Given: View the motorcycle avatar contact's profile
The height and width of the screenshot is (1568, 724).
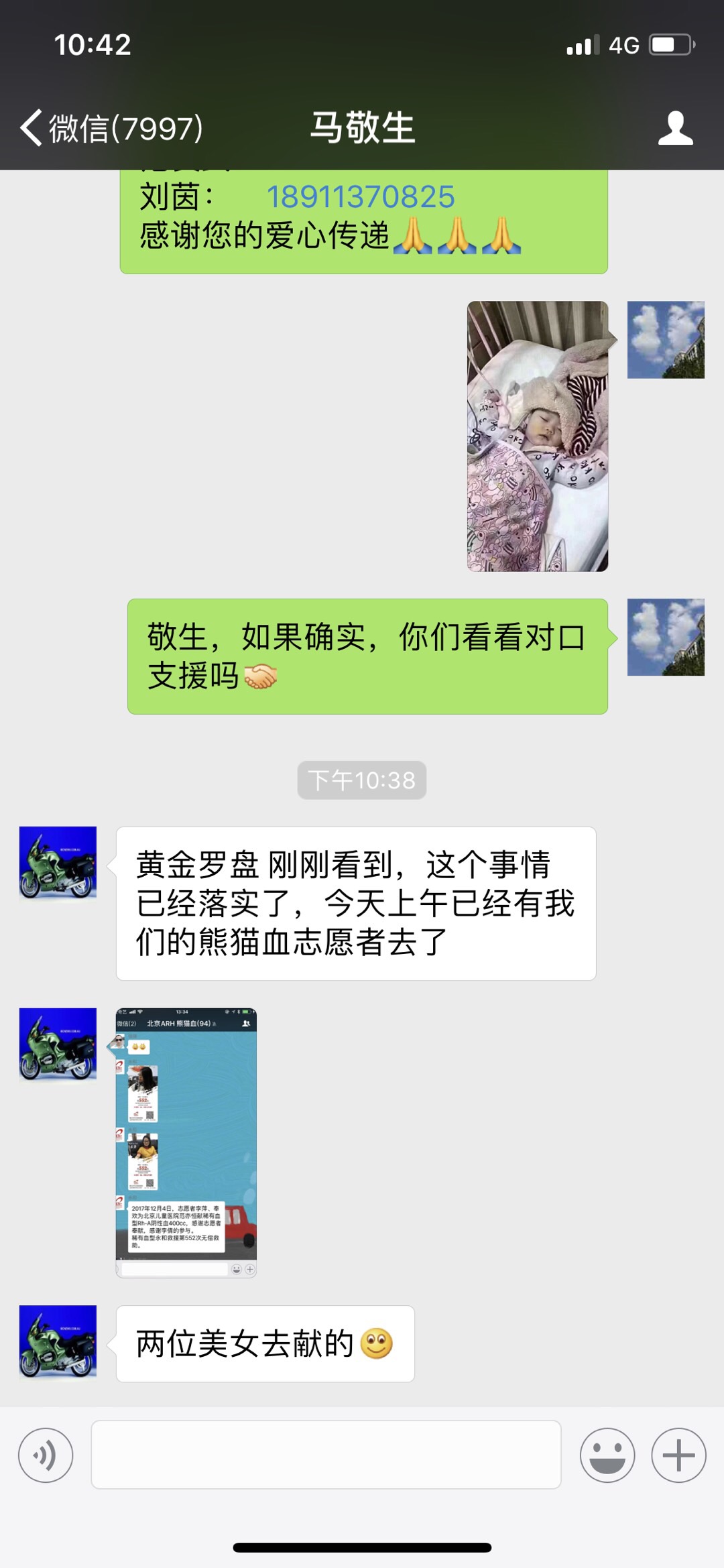Looking at the screenshot, I should tap(58, 864).
